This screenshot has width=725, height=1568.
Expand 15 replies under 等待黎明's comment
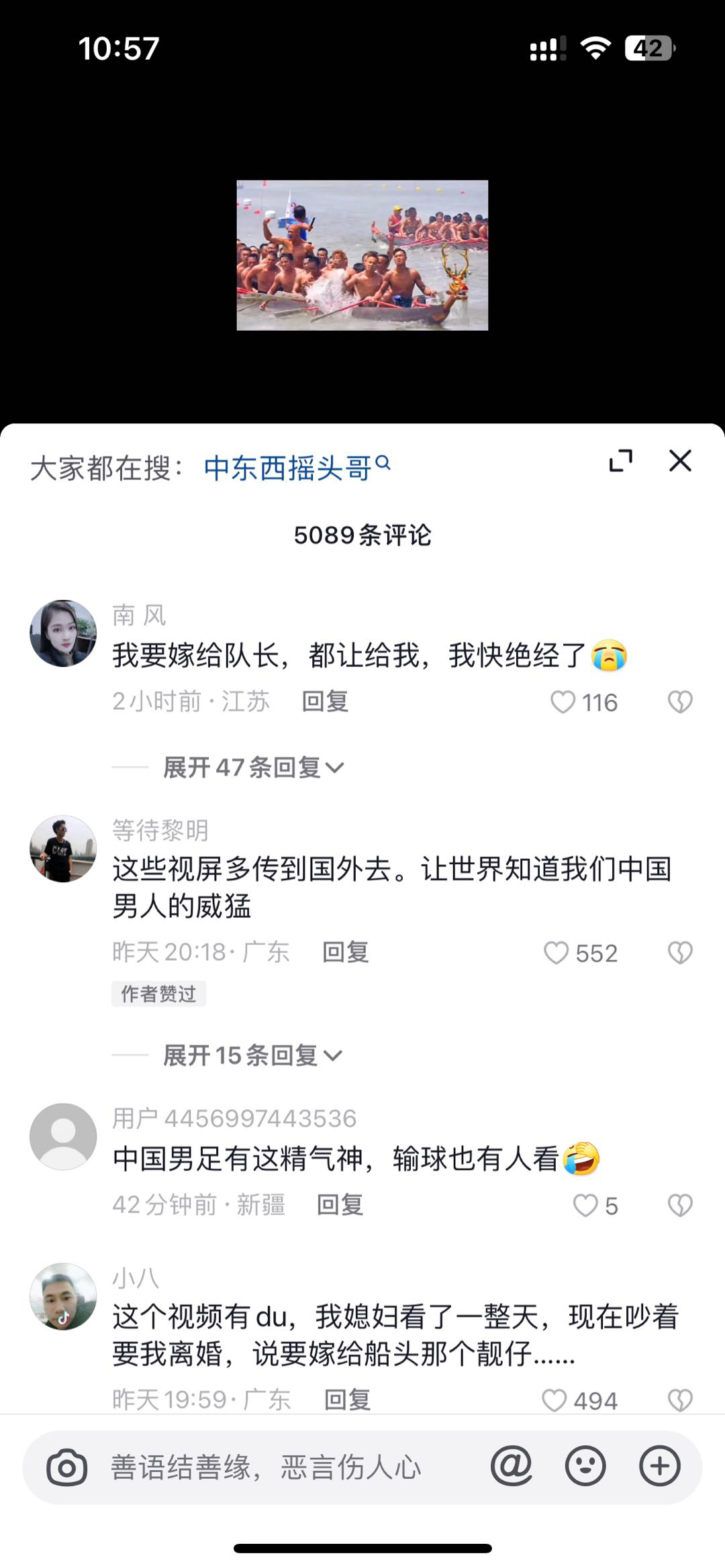click(x=252, y=1055)
